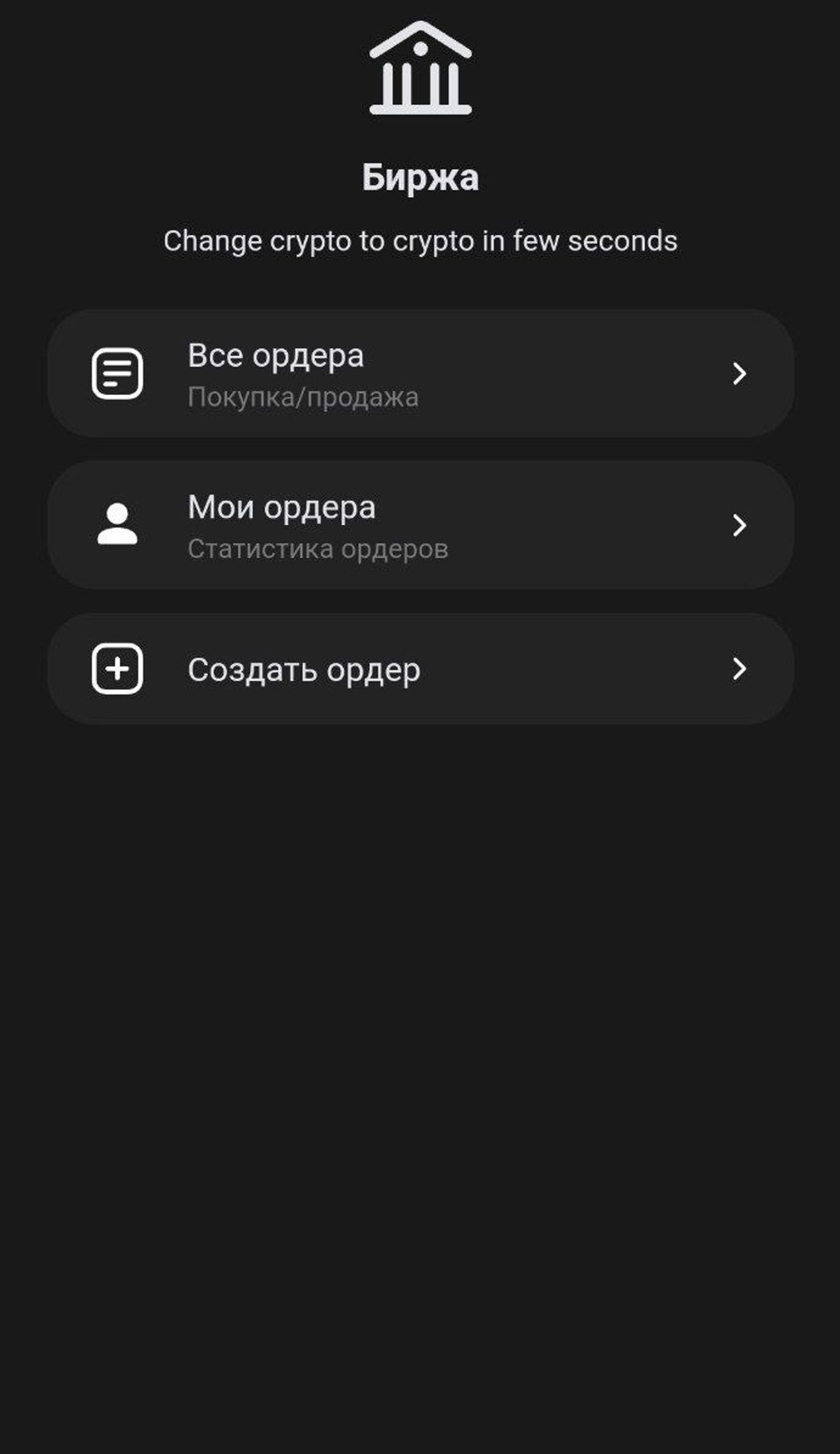Open Мои ордера using the right arrow
This screenshot has width=840, height=1454.
[x=740, y=526]
